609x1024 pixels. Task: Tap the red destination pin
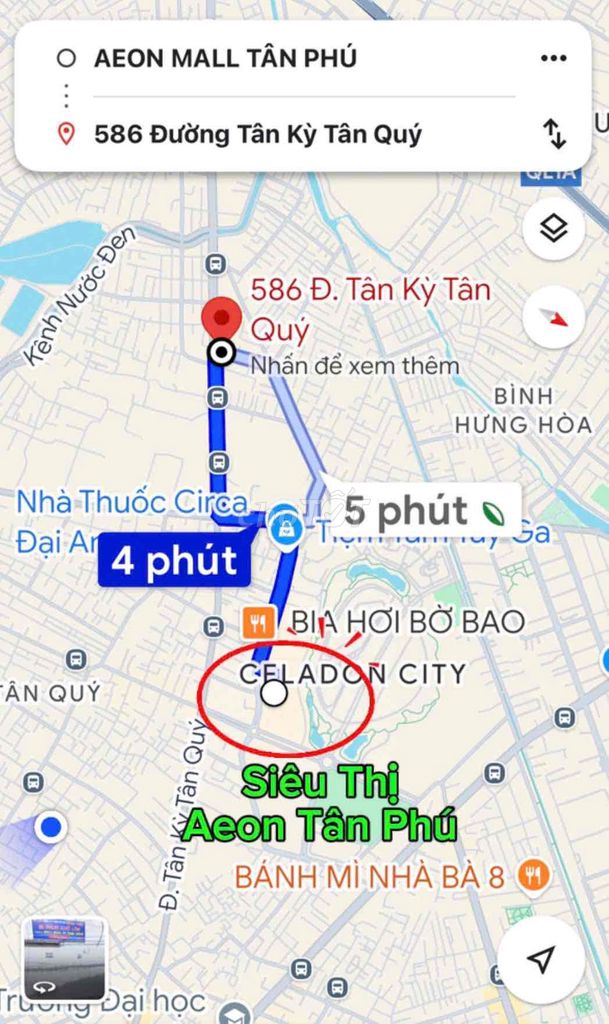click(x=222, y=319)
